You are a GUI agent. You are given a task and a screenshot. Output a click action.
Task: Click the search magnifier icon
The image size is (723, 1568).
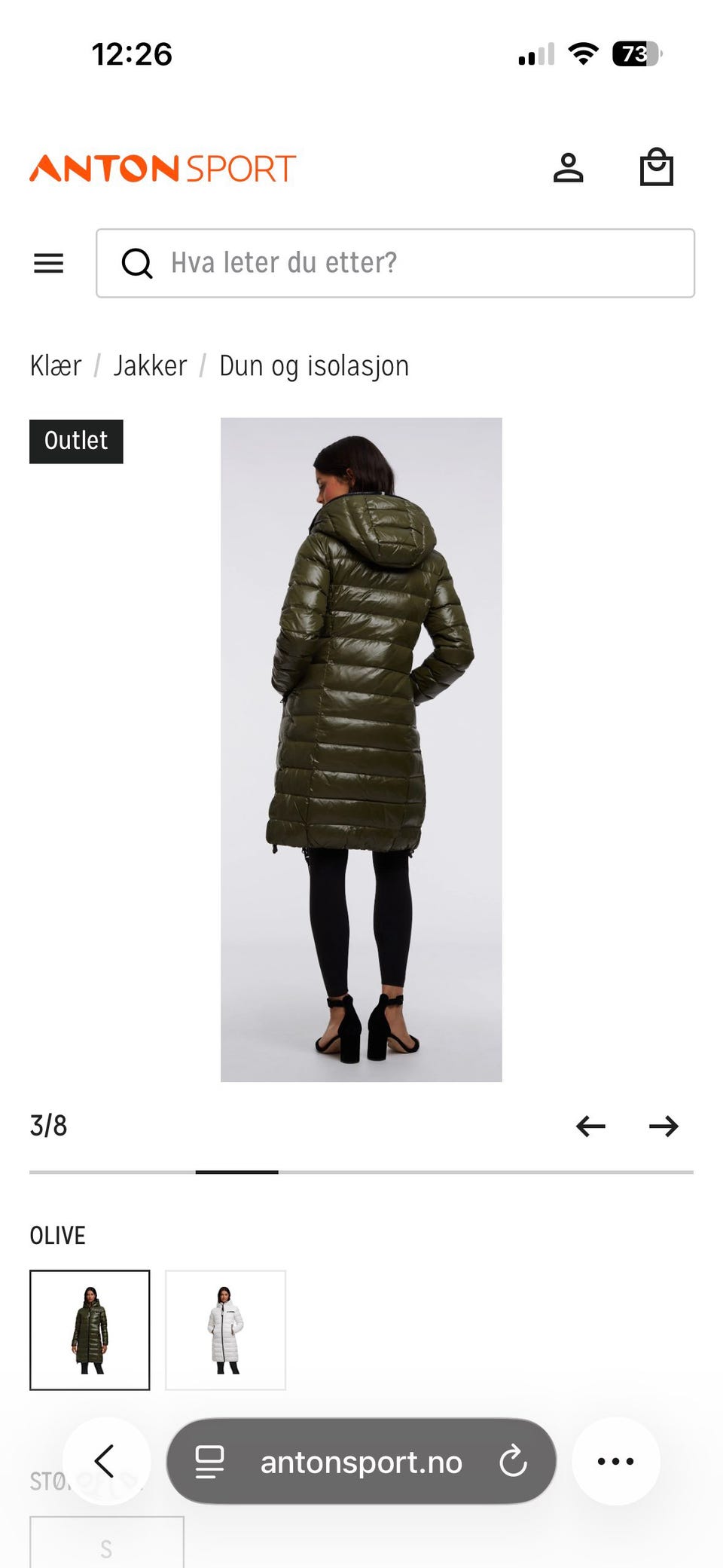tap(137, 264)
